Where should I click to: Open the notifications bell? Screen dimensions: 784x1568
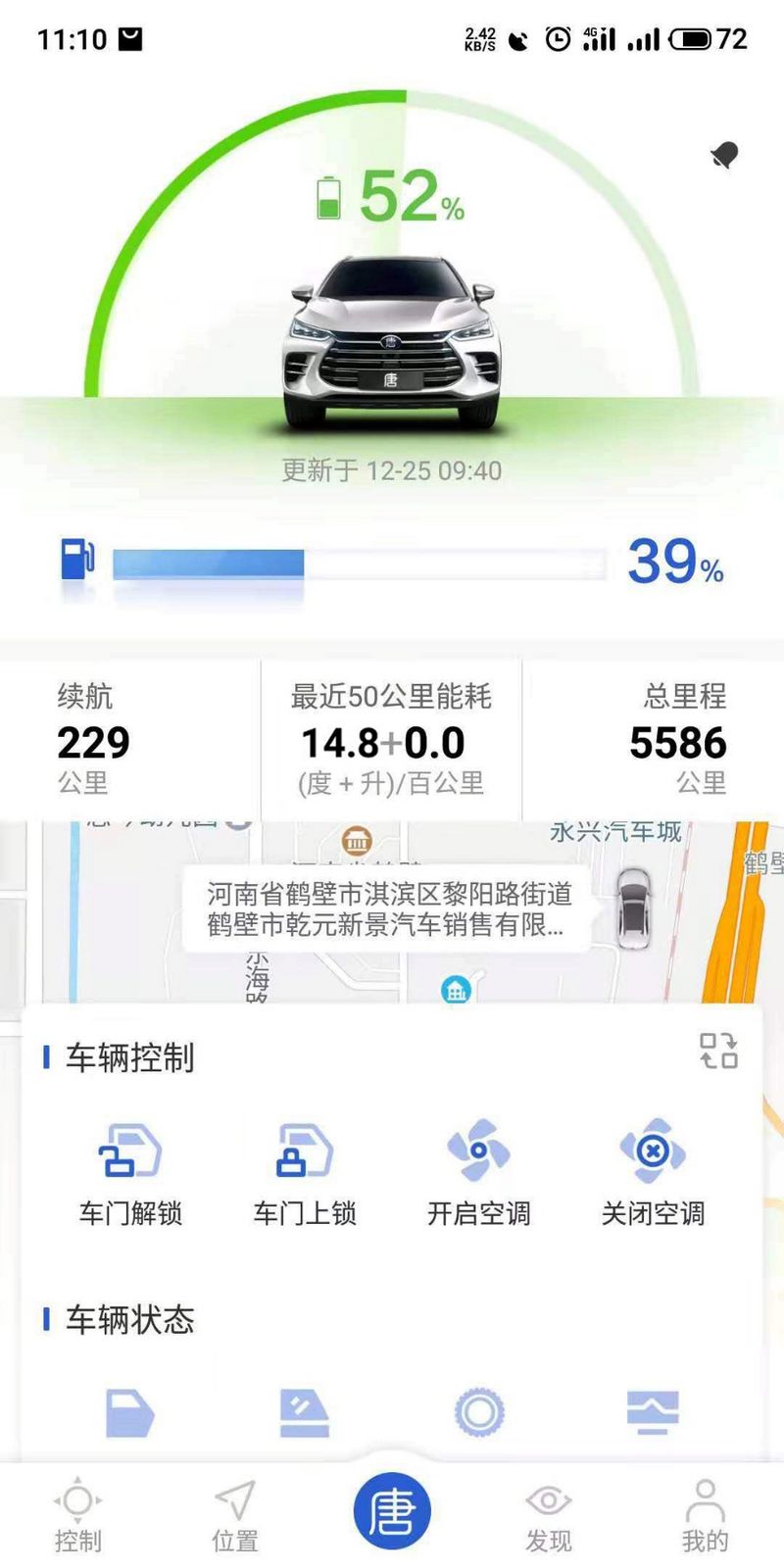(724, 155)
